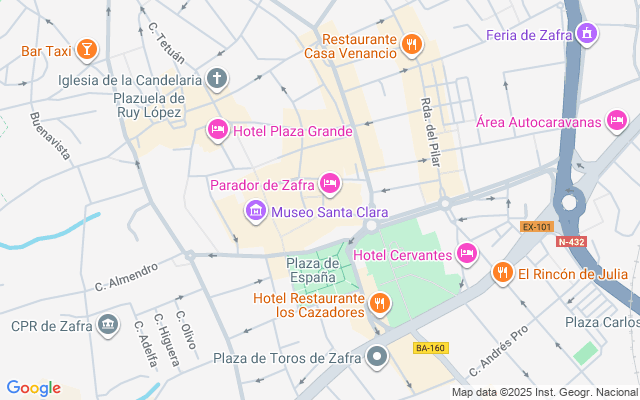The height and width of the screenshot is (400, 640).
Task: Open the Área Autocaravanas marker
Action: click(x=617, y=121)
